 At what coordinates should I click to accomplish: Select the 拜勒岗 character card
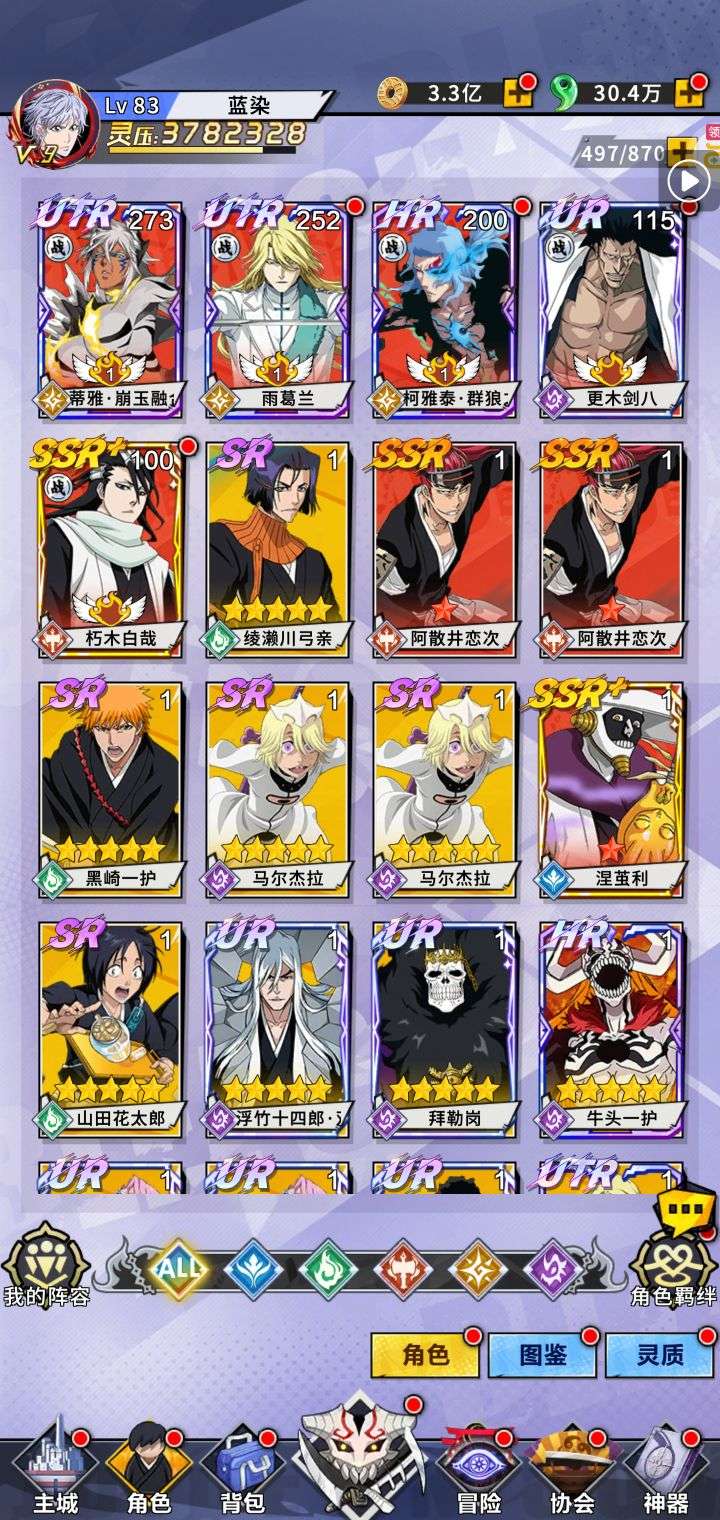[446, 1029]
